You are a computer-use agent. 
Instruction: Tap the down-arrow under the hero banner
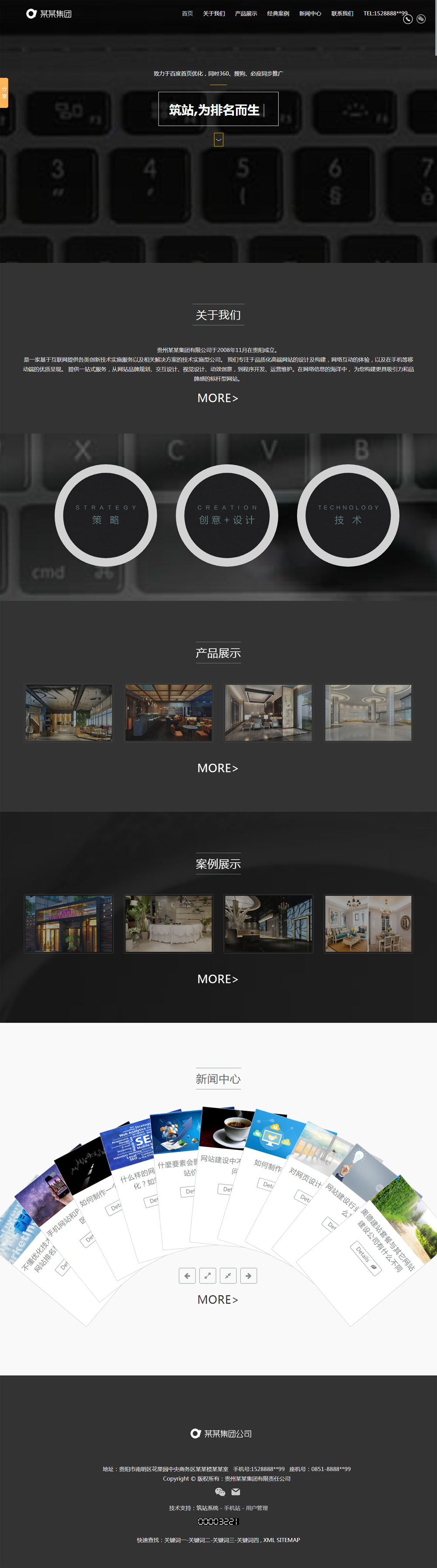coord(218,140)
